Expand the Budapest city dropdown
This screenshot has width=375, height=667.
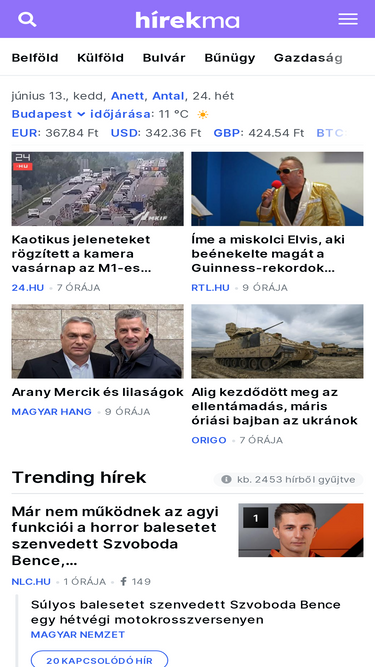tap(48, 114)
